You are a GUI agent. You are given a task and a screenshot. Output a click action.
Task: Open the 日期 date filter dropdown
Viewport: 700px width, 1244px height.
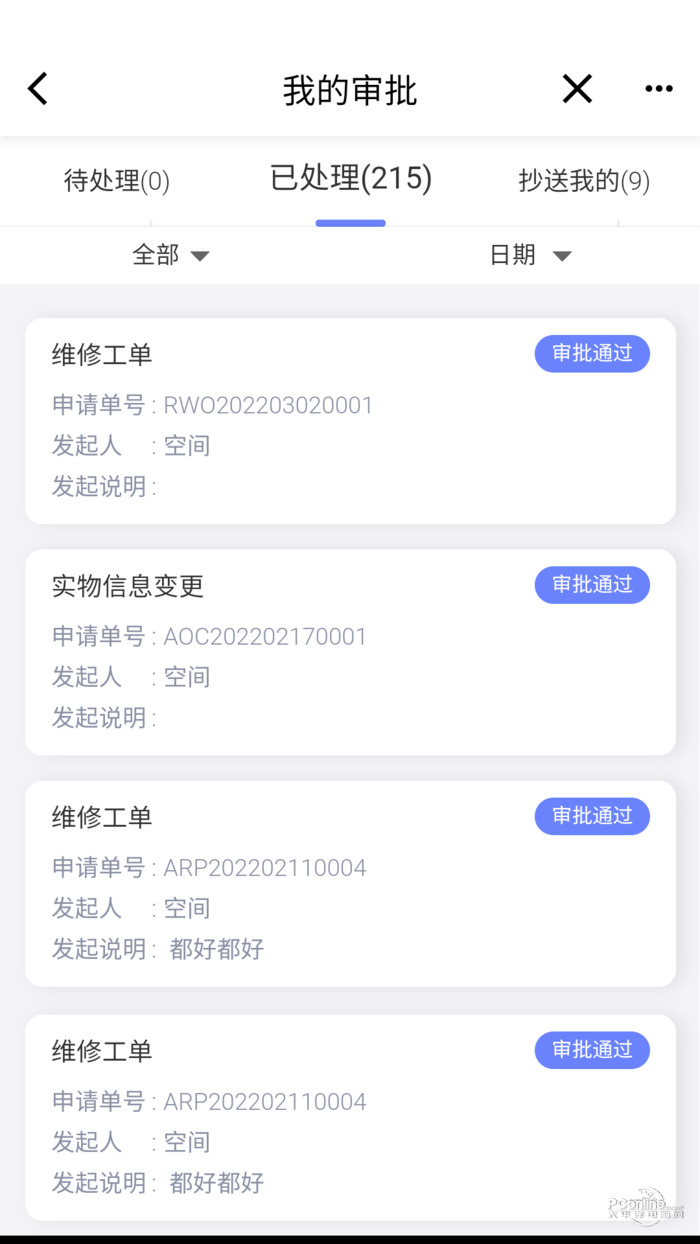click(x=530, y=255)
